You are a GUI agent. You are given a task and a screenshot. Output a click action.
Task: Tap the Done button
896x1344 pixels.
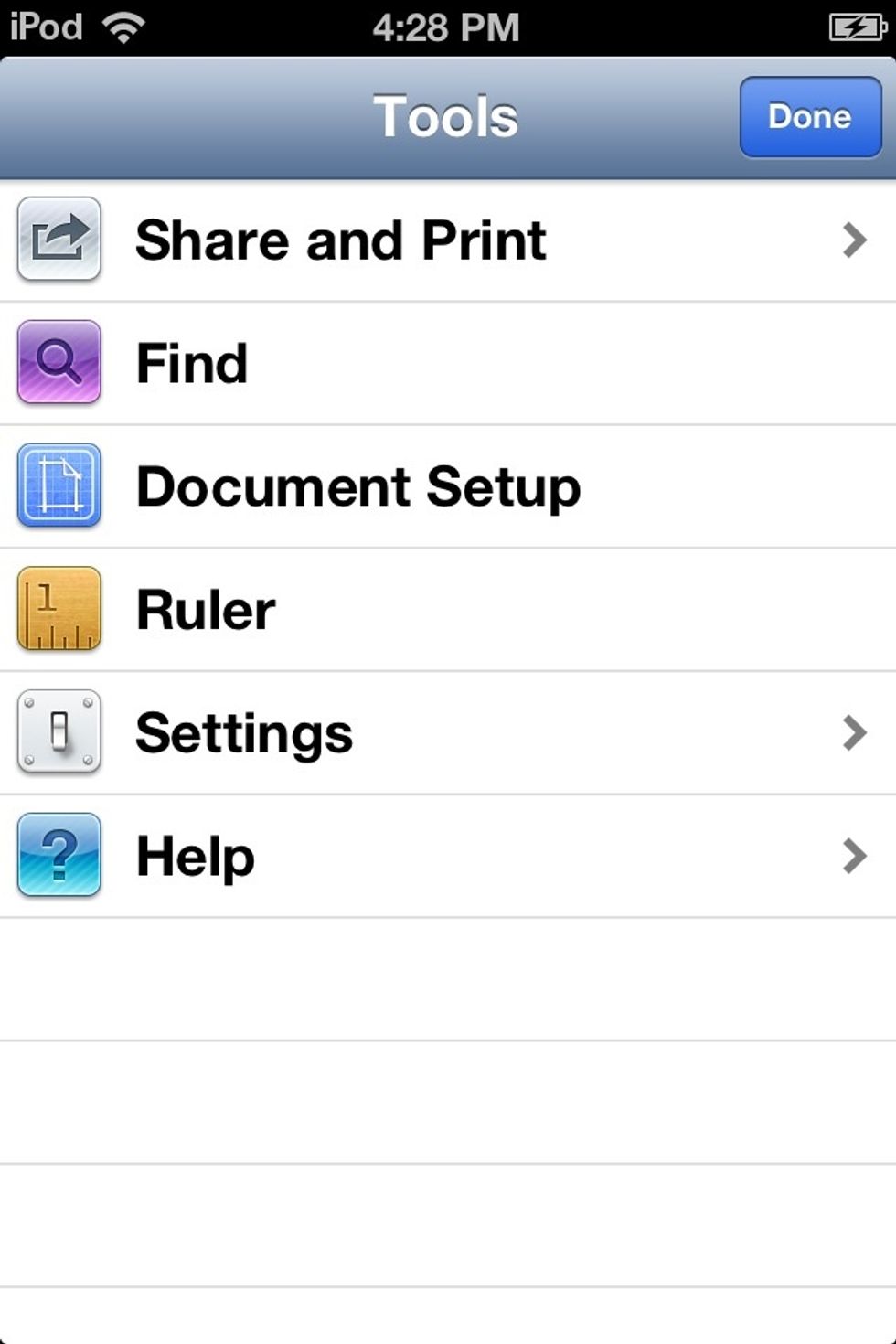809,116
